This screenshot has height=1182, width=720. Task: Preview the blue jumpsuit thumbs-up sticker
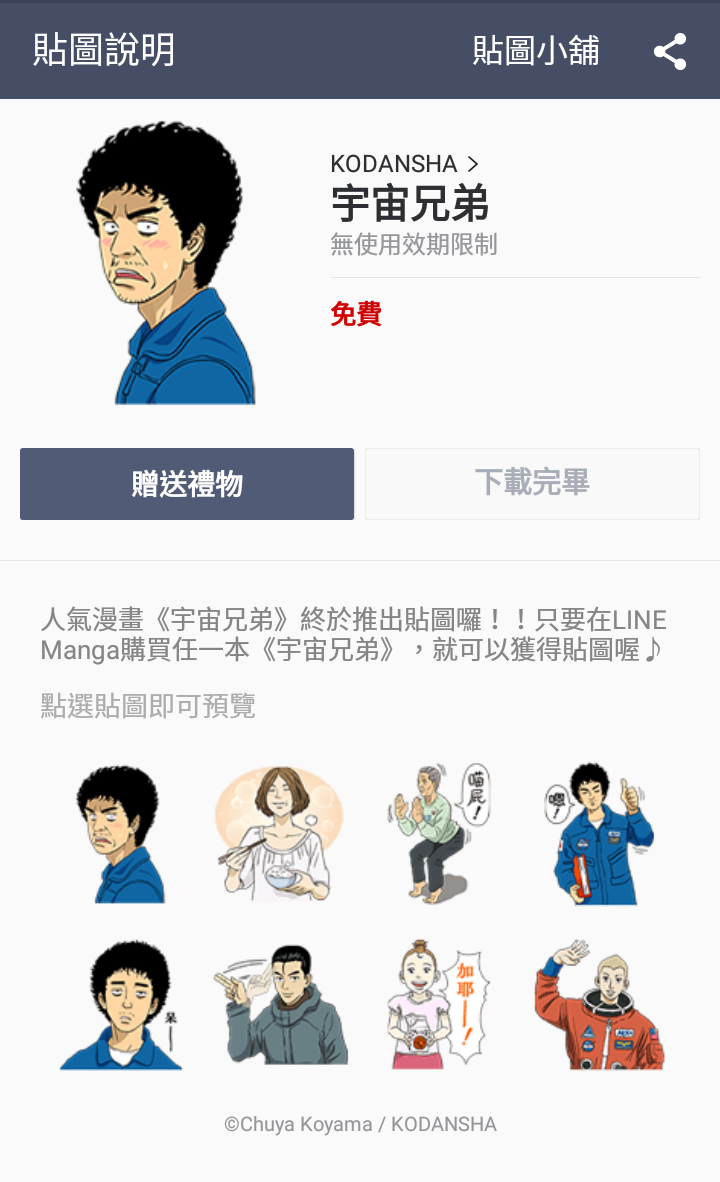600,834
